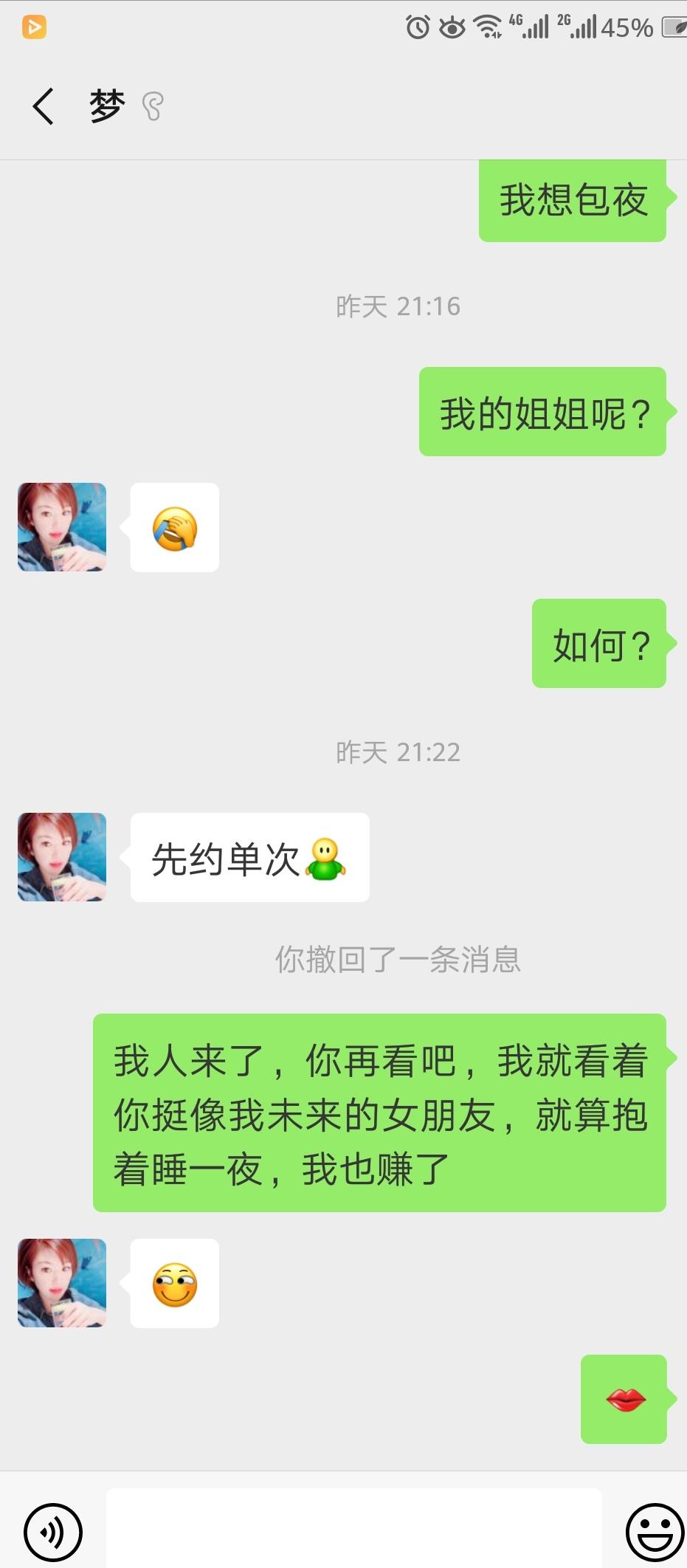Tap the Wi-Fi status bar icon
Viewport: 687px width, 1568px height.
pyautogui.click(x=488, y=27)
